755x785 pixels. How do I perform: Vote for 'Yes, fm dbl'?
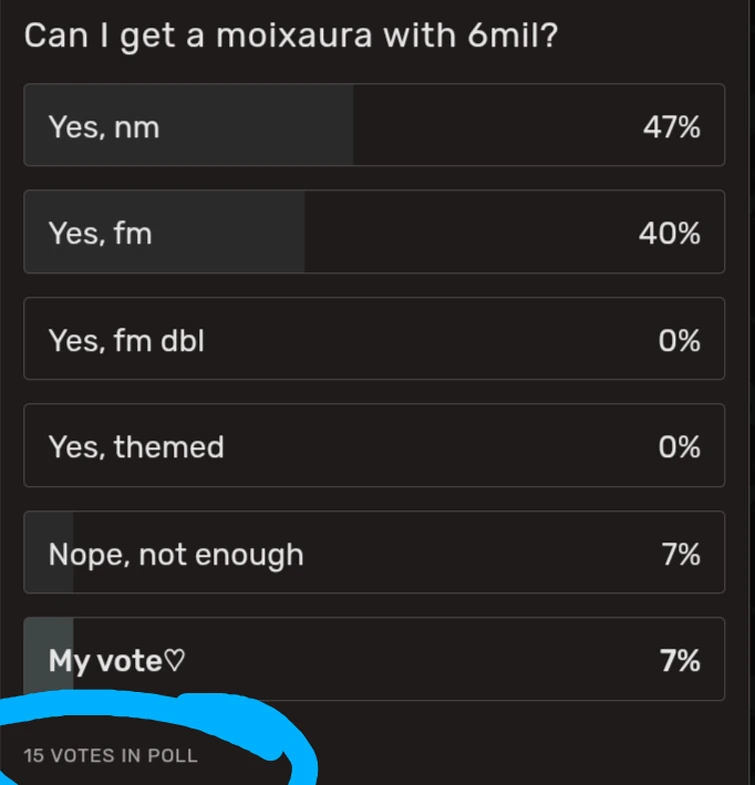(374, 339)
